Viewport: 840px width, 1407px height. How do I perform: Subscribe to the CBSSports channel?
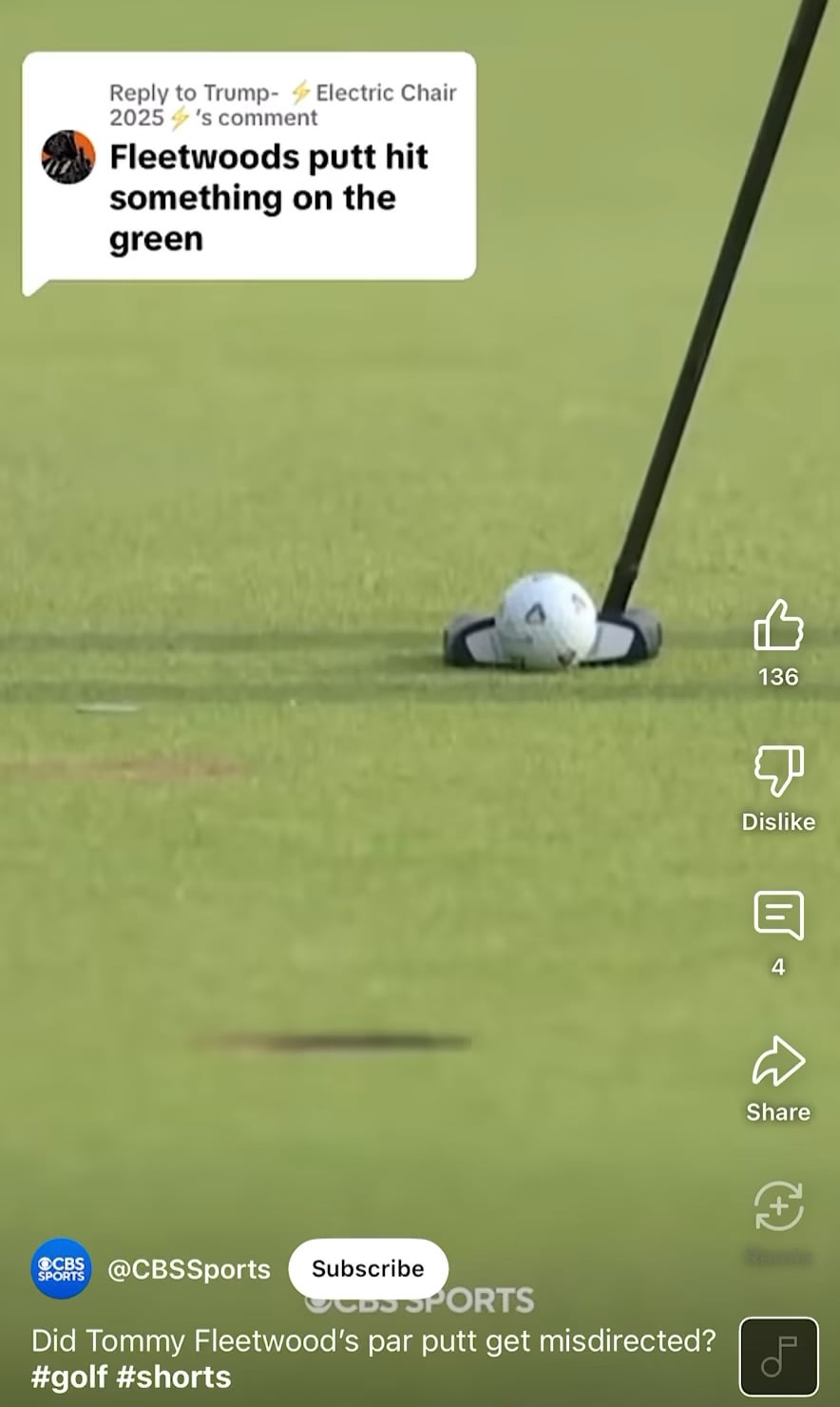(x=368, y=1269)
